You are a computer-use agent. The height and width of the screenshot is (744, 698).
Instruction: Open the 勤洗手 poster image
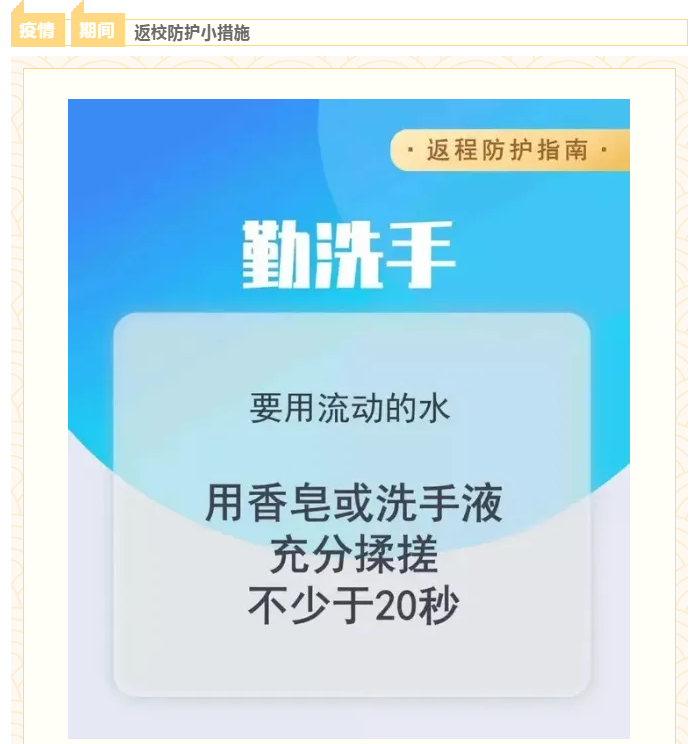pyautogui.click(x=349, y=418)
